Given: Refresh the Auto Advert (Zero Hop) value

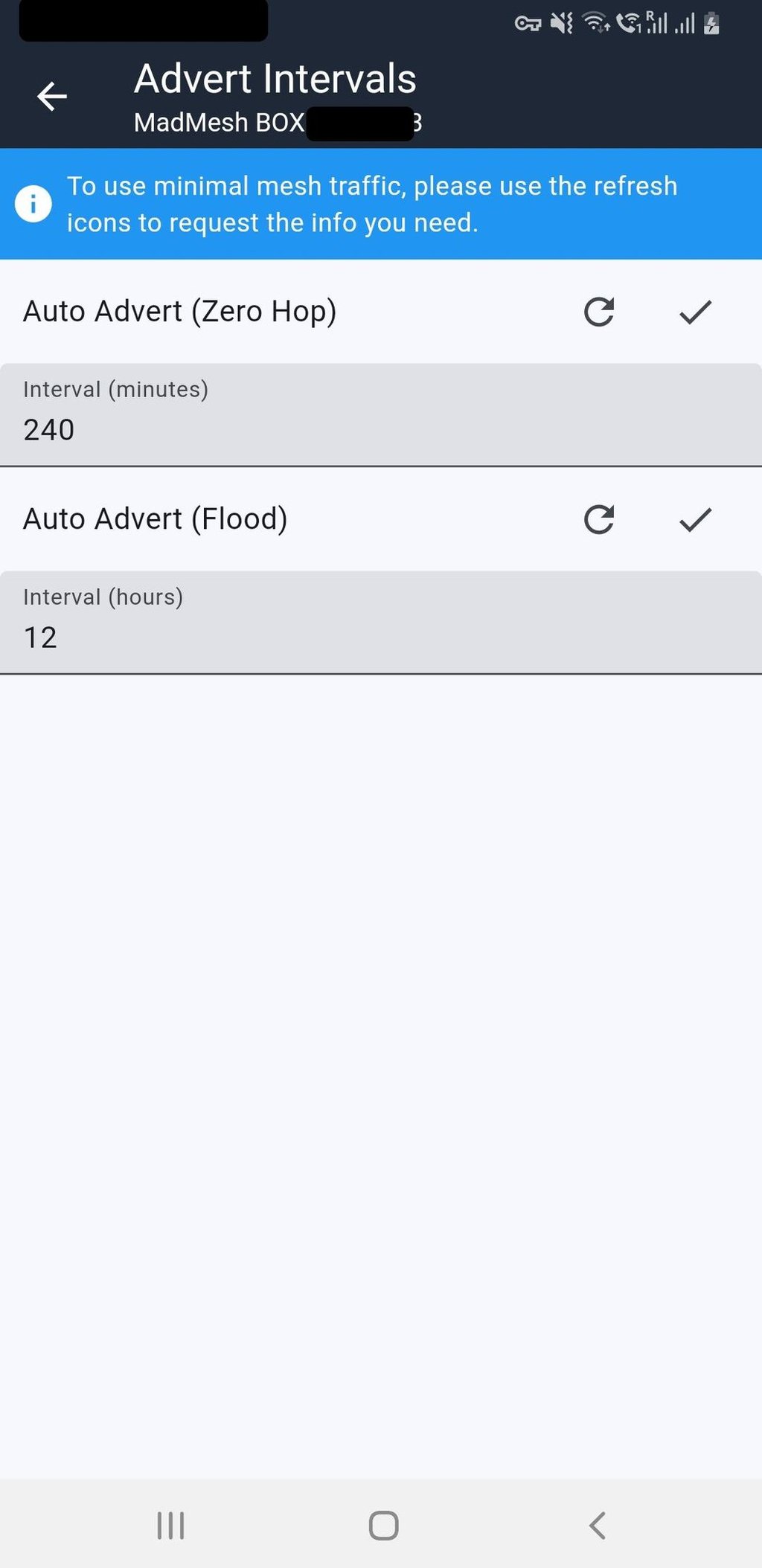Looking at the screenshot, I should [599, 312].
